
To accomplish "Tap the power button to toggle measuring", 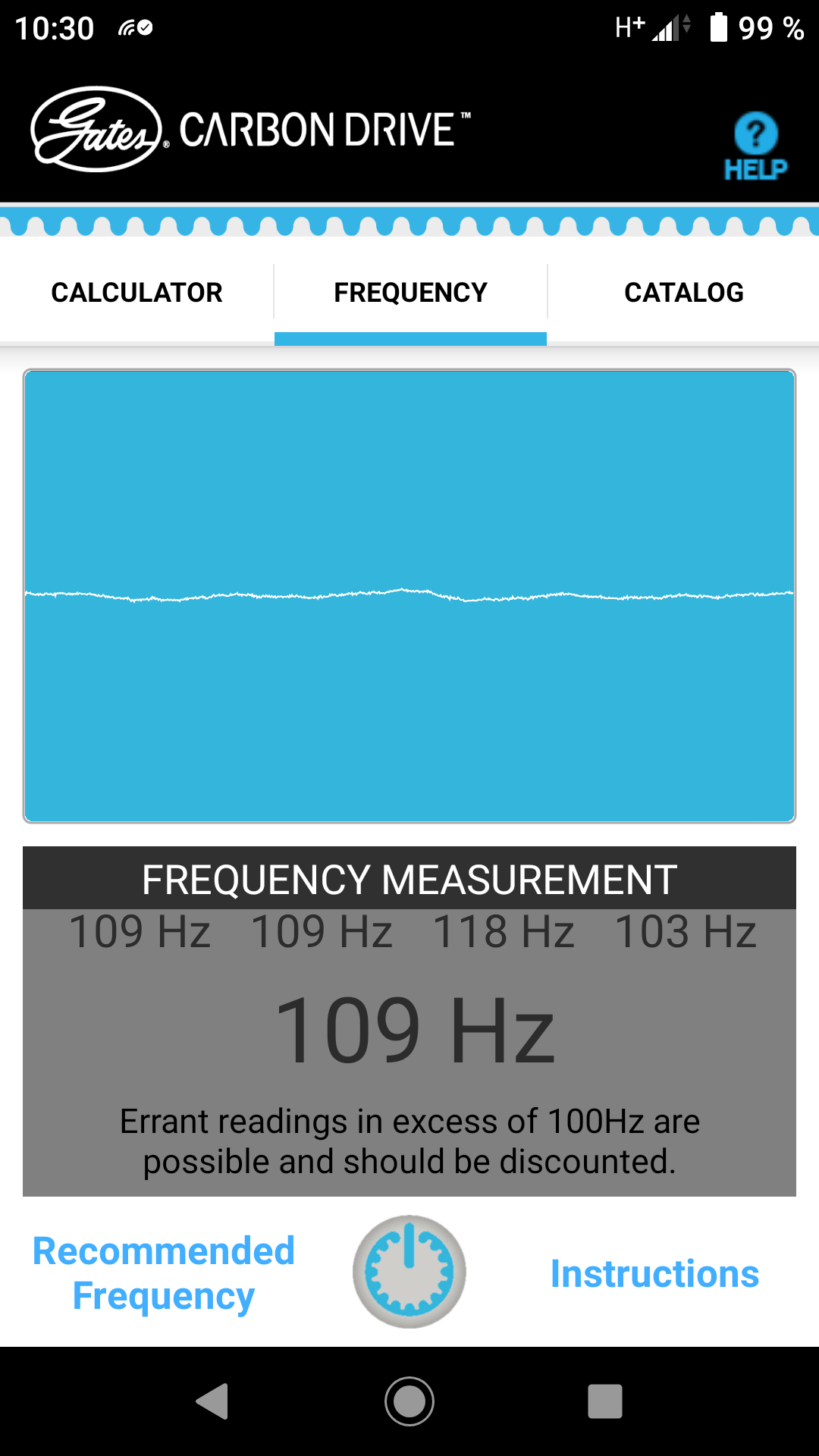I will [x=409, y=1272].
